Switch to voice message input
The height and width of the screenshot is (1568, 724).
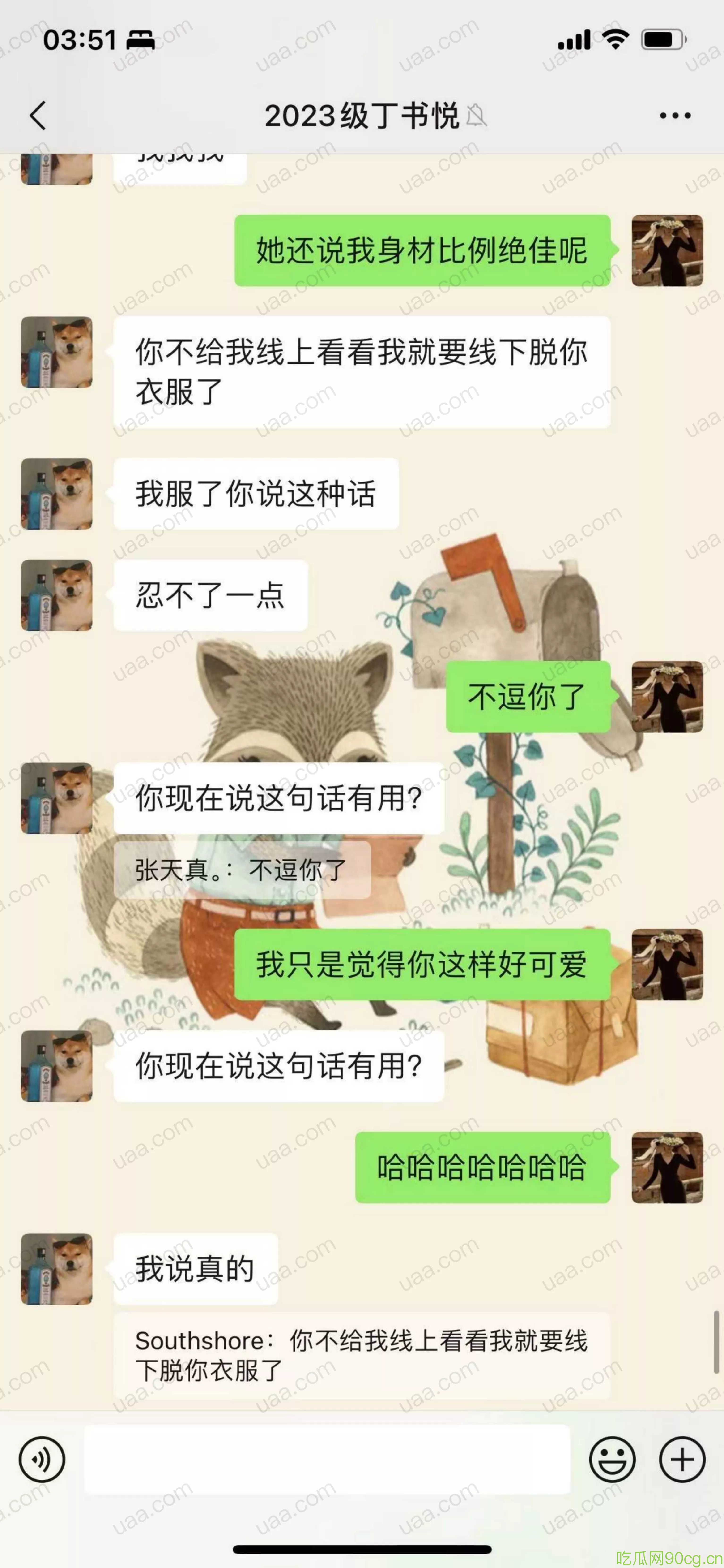(42, 1459)
